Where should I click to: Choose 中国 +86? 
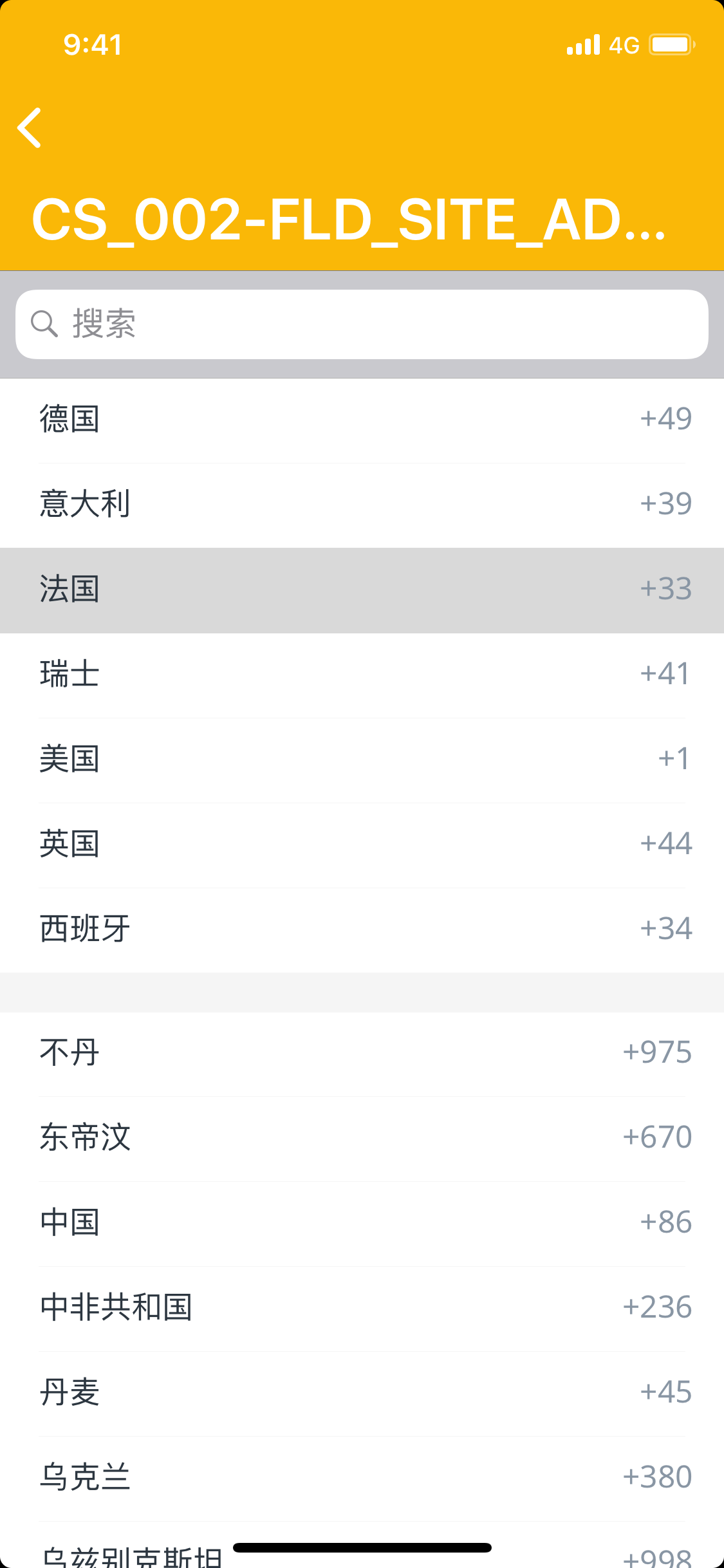click(x=362, y=1223)
